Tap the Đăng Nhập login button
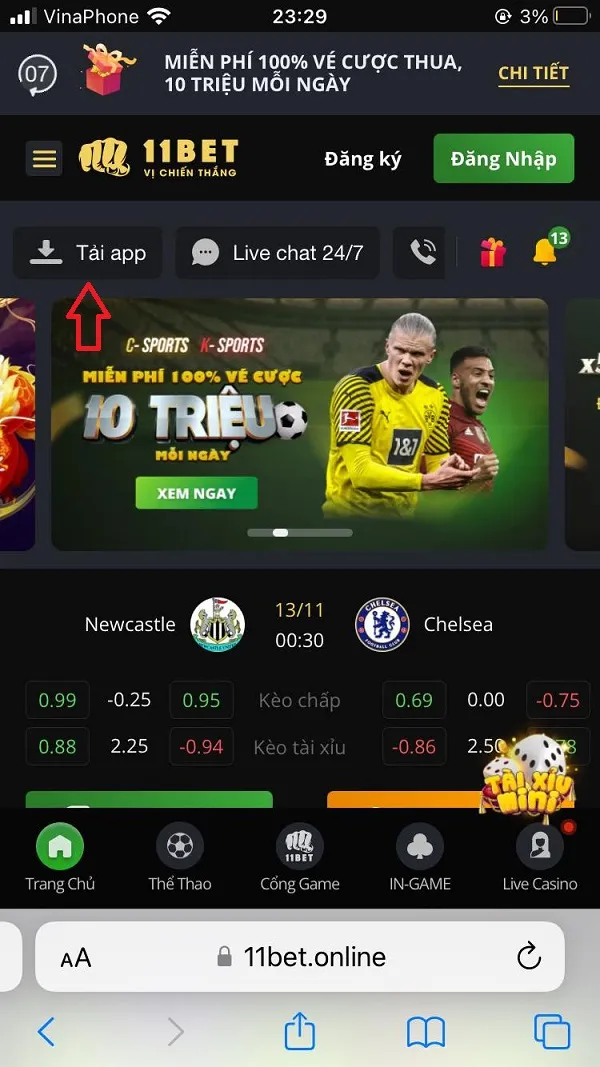Viewport: 600px width, 1067px height. pyautogui.click(x=503, y=159)
